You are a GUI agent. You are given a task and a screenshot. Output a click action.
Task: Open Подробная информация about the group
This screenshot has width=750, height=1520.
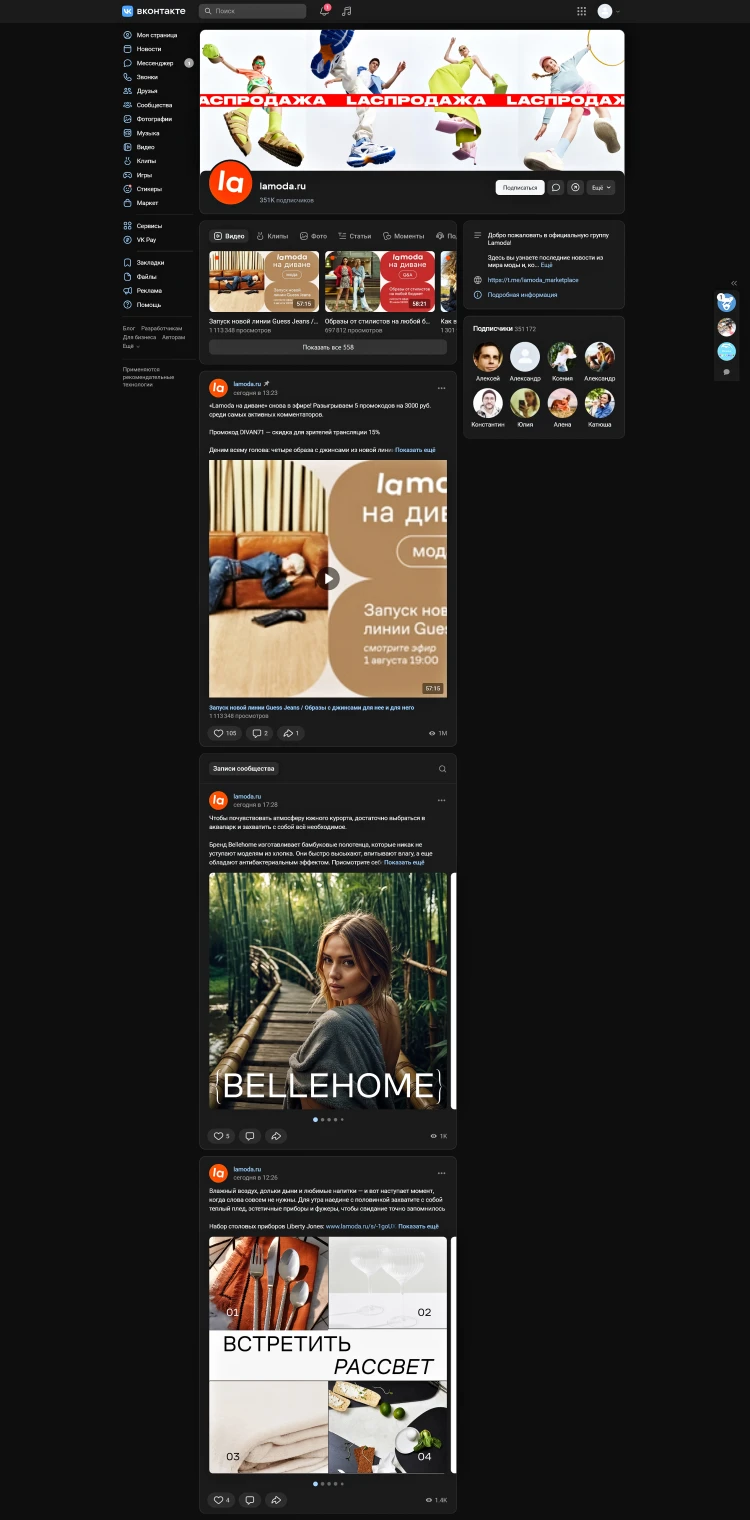point(522,295)
